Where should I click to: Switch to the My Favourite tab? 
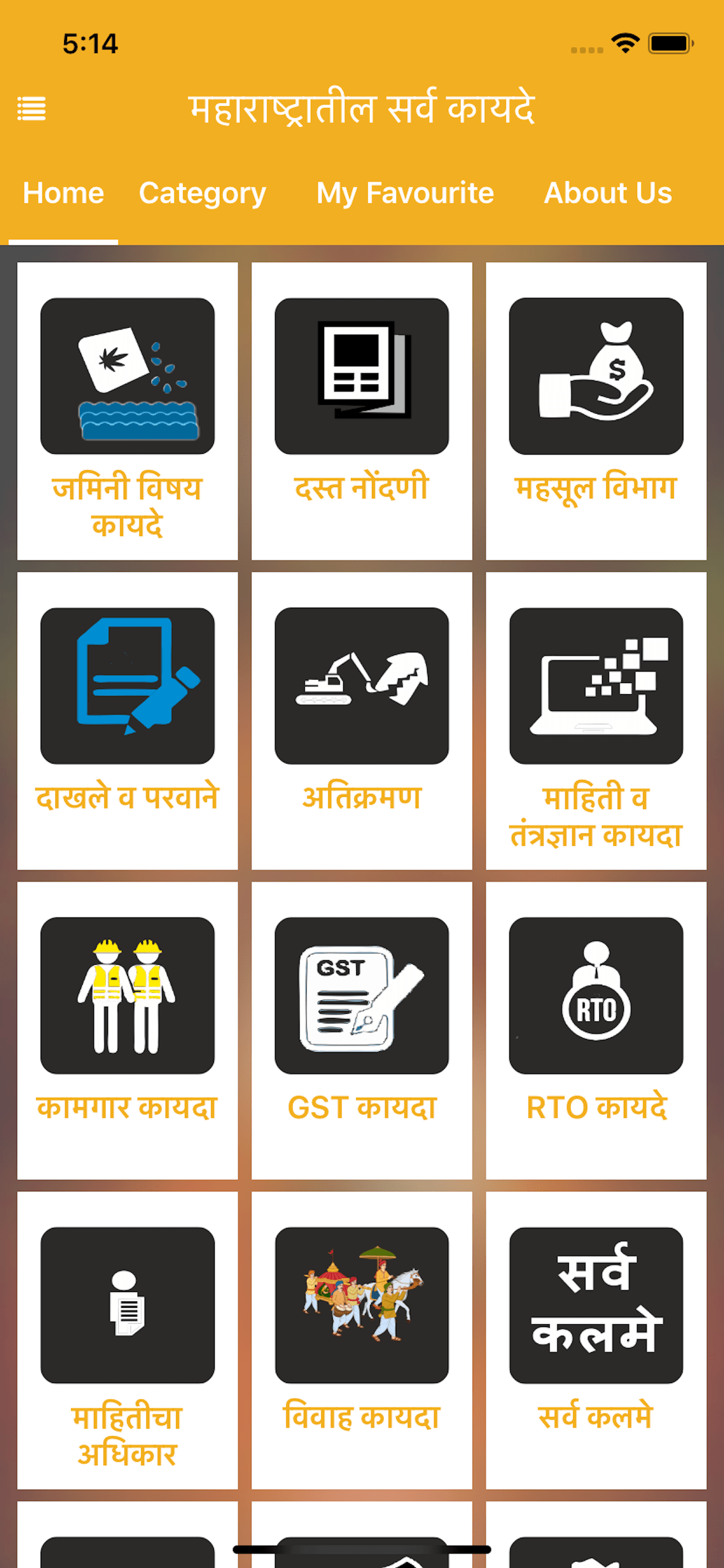405,194
